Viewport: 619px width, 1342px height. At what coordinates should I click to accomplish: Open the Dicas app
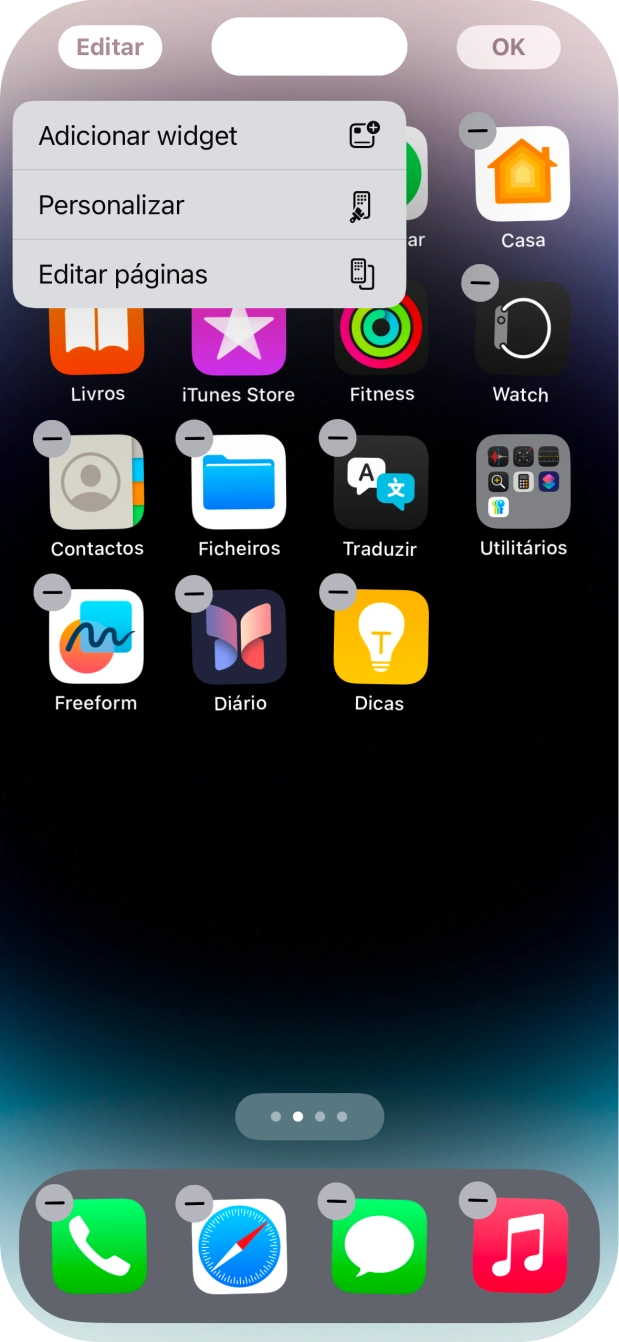[x=381, y=636]
